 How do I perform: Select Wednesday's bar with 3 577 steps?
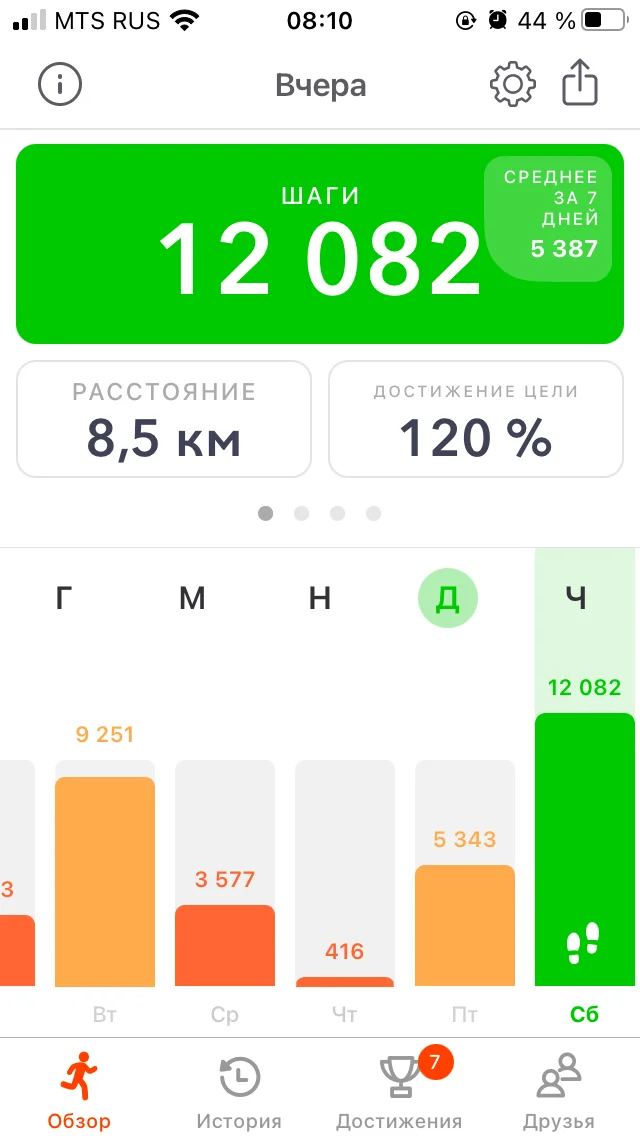click(225, 945)
